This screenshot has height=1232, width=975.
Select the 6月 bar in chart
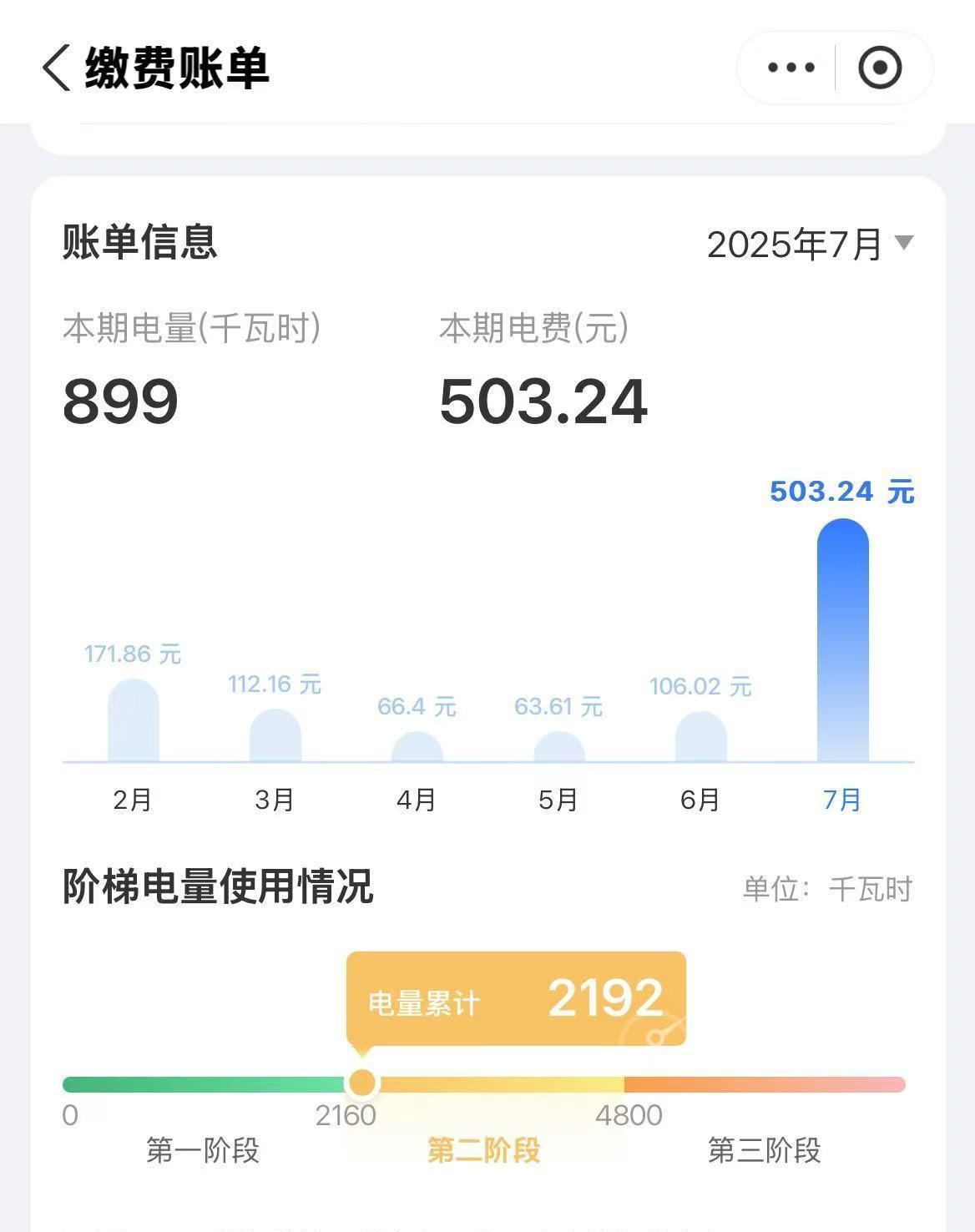point(701,737)
